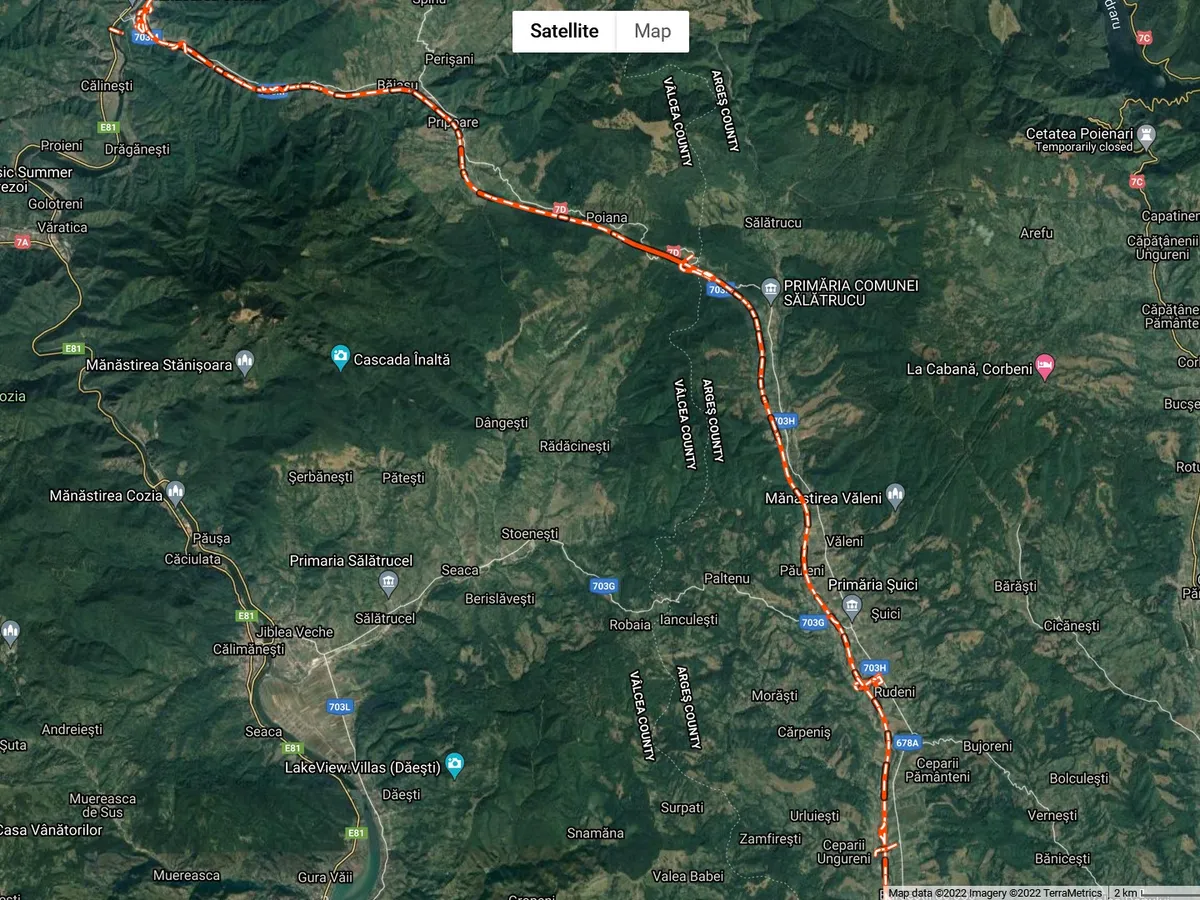Switch to Satellite view

pos(564,31)
